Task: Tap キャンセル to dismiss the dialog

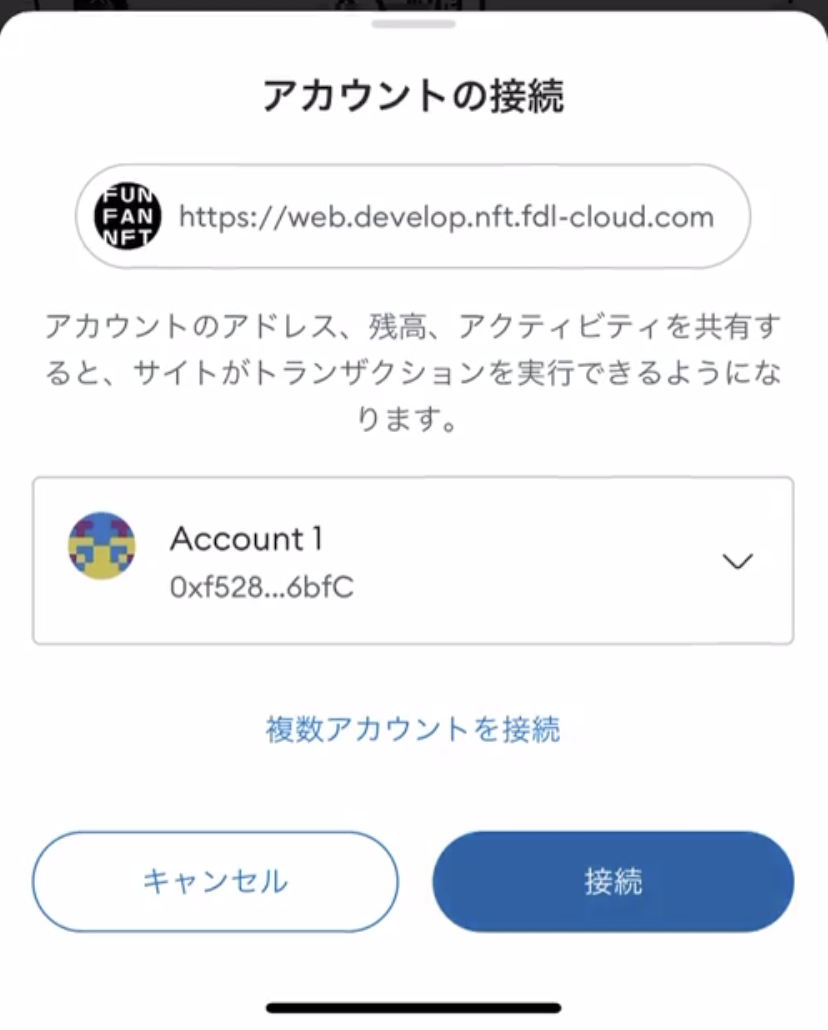Action: (x=216, y=881)
